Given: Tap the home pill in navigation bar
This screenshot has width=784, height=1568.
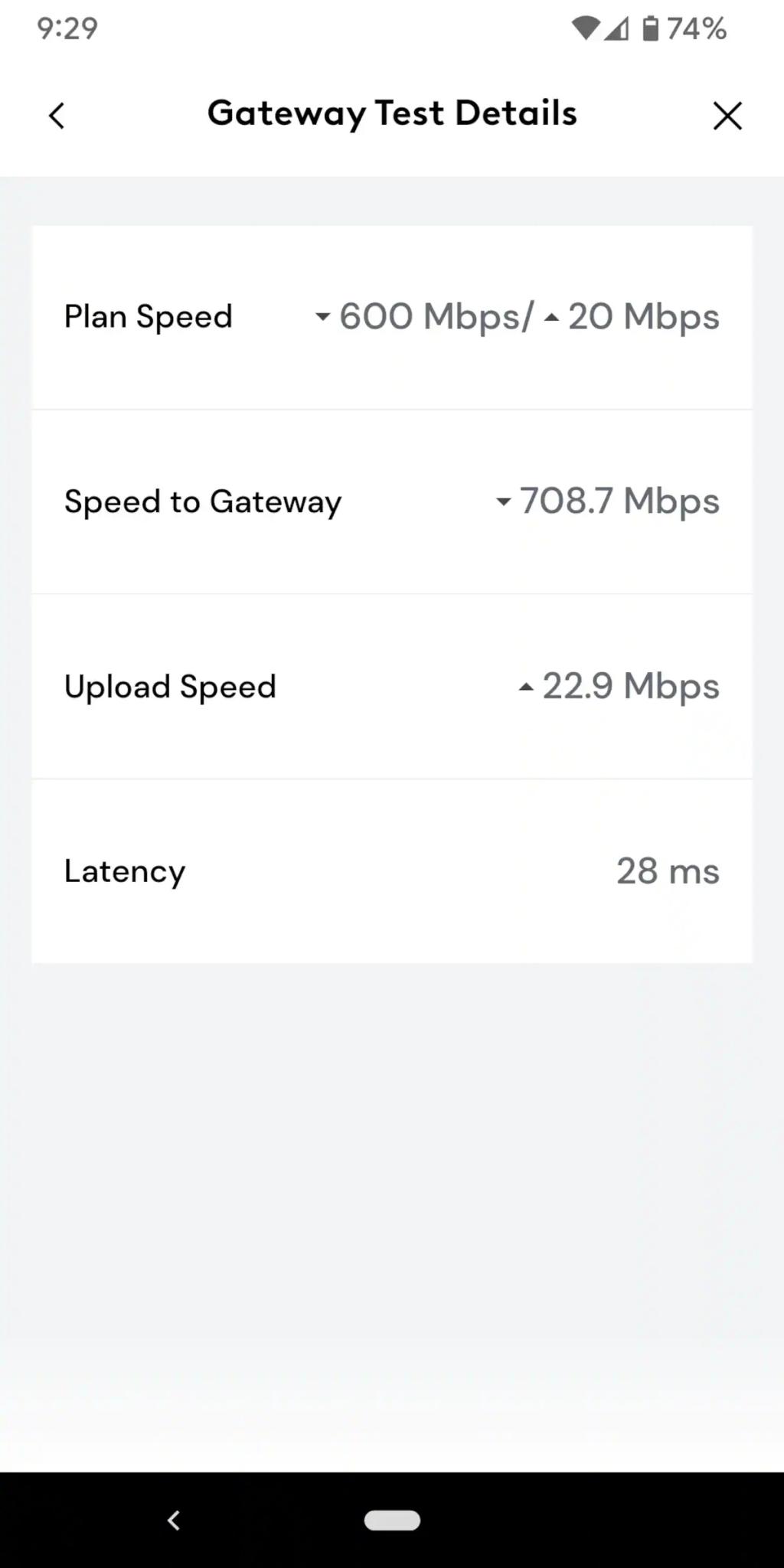Looking at the screenshot, I should 392,1520.
